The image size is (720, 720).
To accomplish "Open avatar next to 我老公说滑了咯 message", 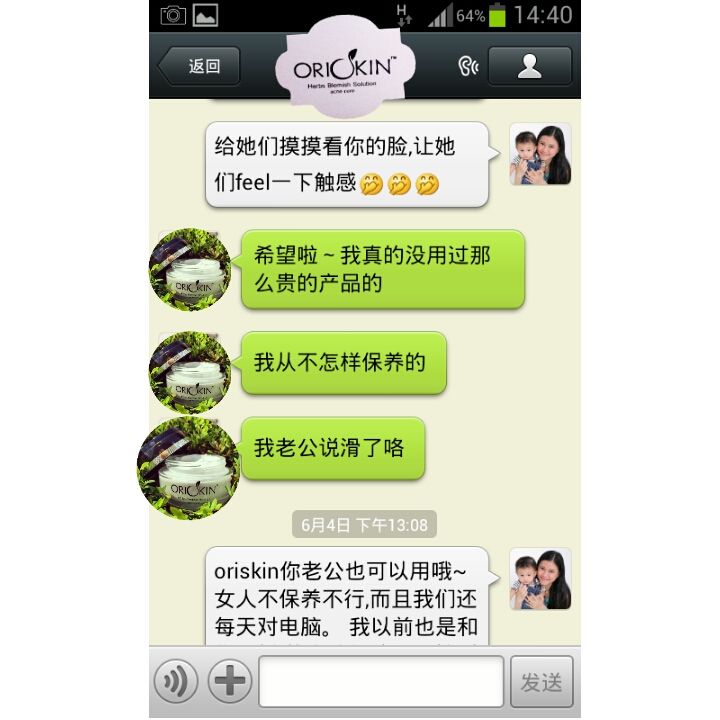I will click(x=188, y=466).
